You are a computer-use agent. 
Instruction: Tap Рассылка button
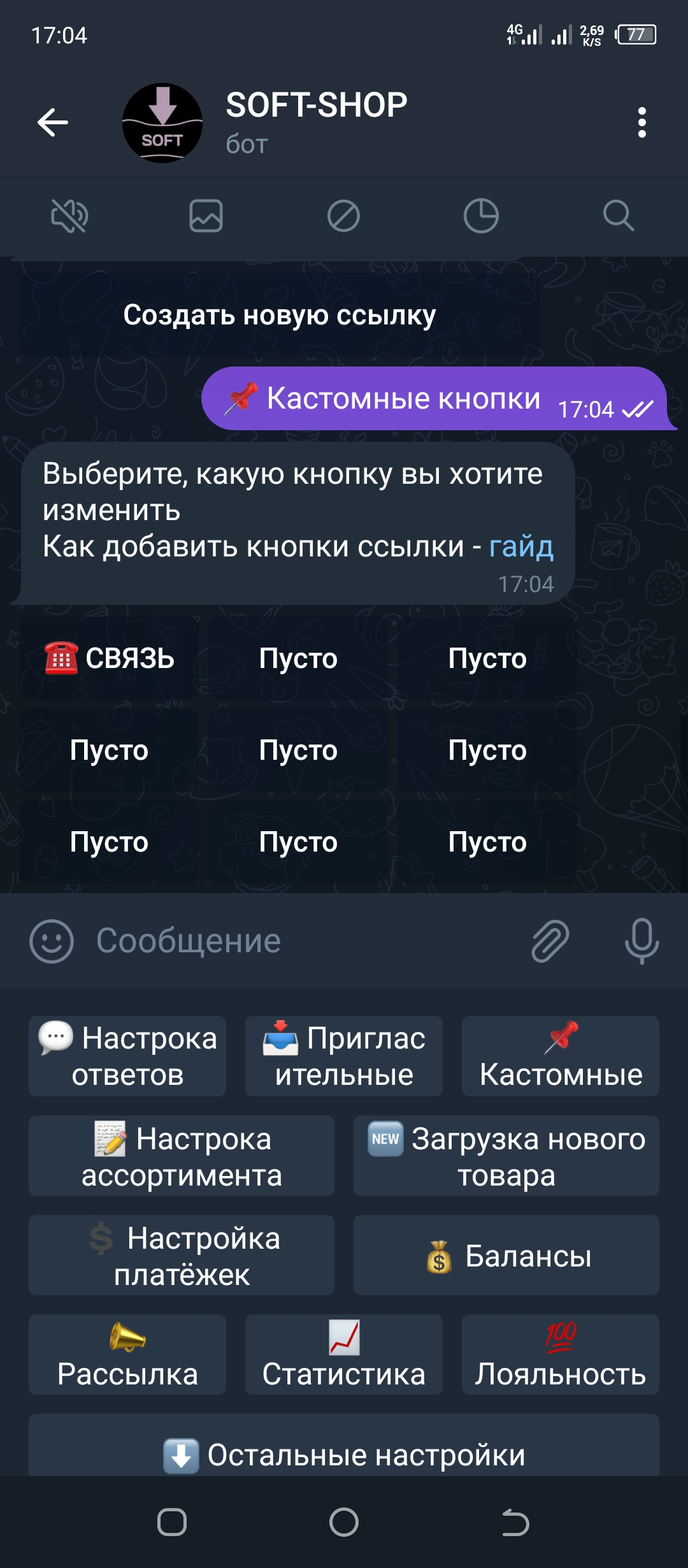127,1354
